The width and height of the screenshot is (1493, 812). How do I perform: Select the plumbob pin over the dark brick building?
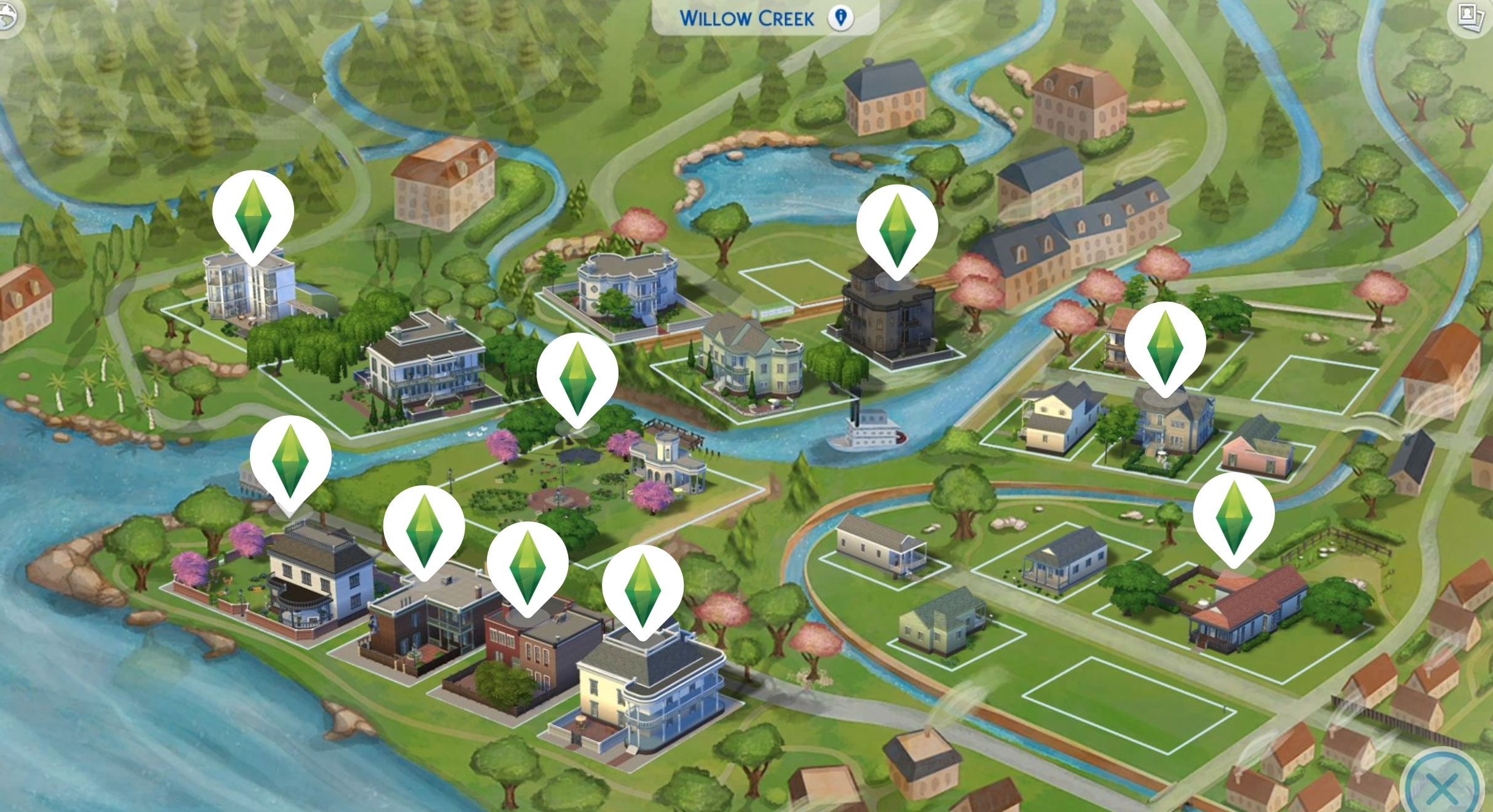tap(424, 527)
